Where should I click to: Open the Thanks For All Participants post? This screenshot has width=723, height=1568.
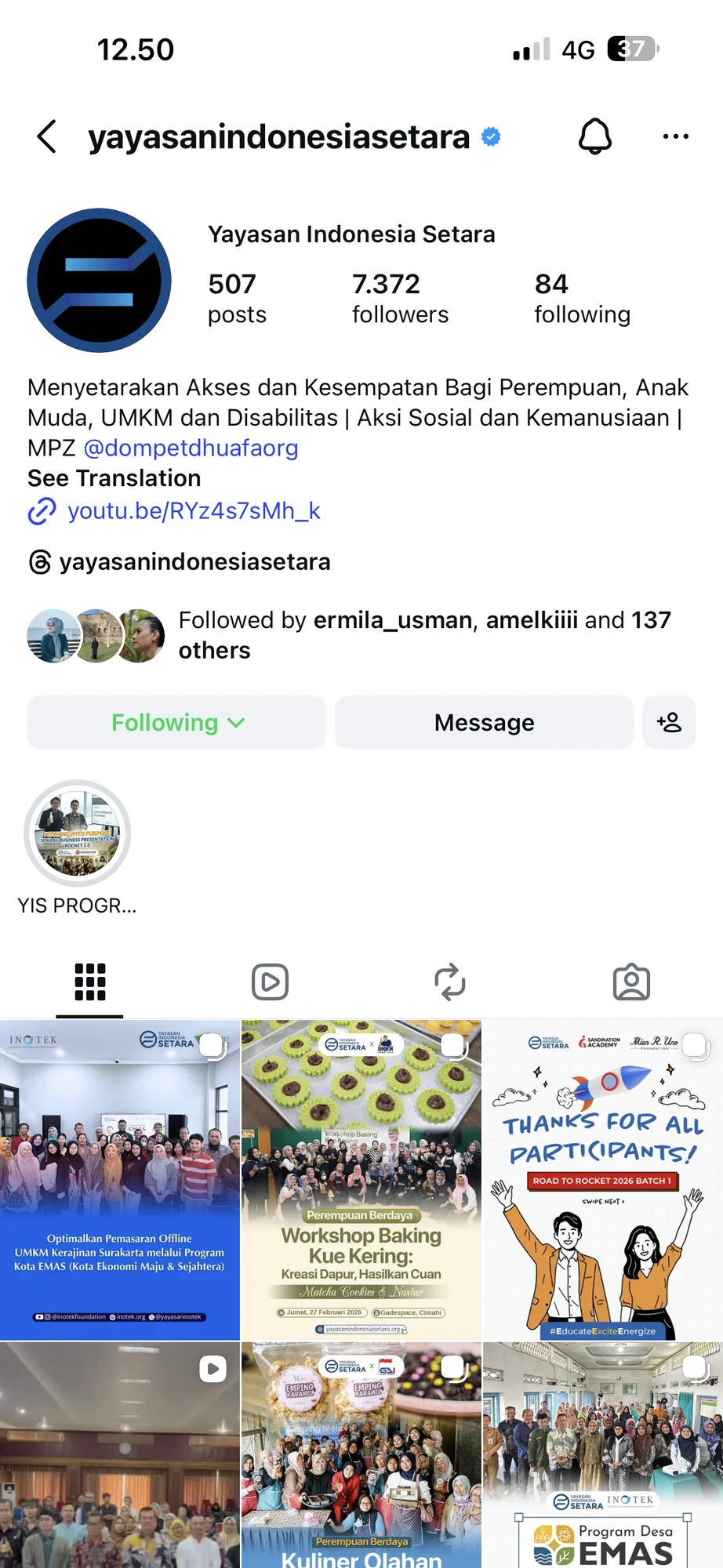click(x=602, y=1179)
